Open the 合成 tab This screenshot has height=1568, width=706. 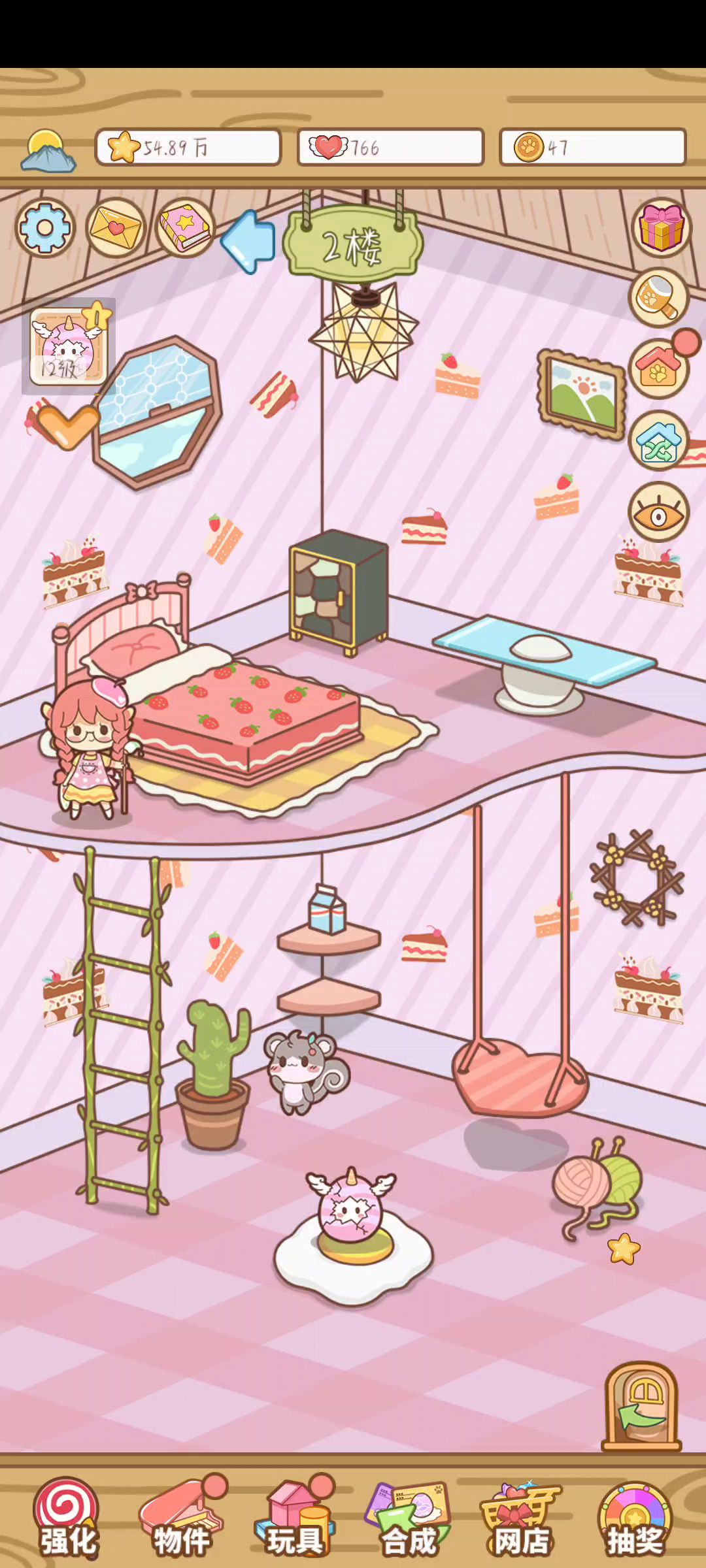409,1518
